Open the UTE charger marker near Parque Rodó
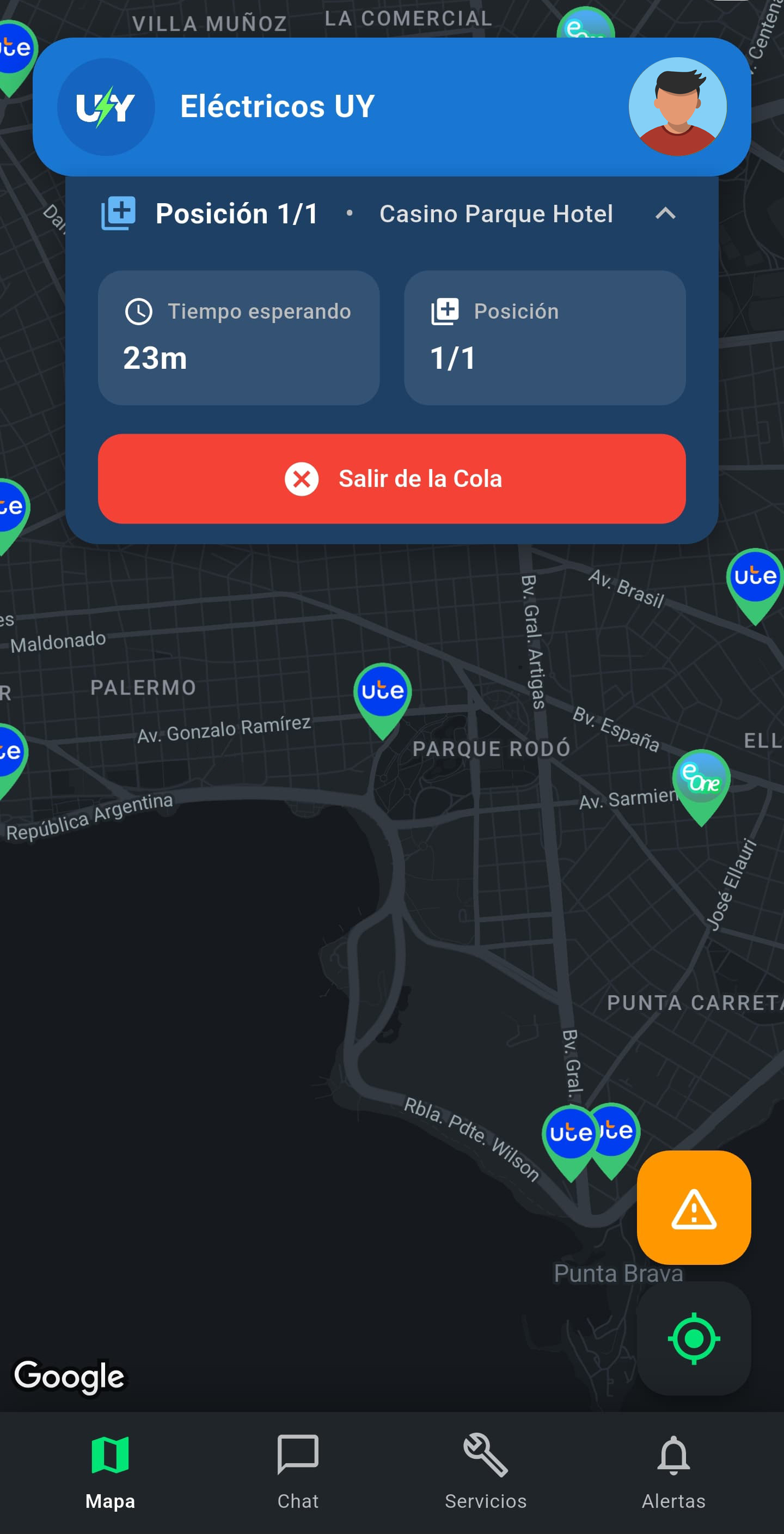The image size is (784, 1534). pyautogui.click(x=382, y=693)
